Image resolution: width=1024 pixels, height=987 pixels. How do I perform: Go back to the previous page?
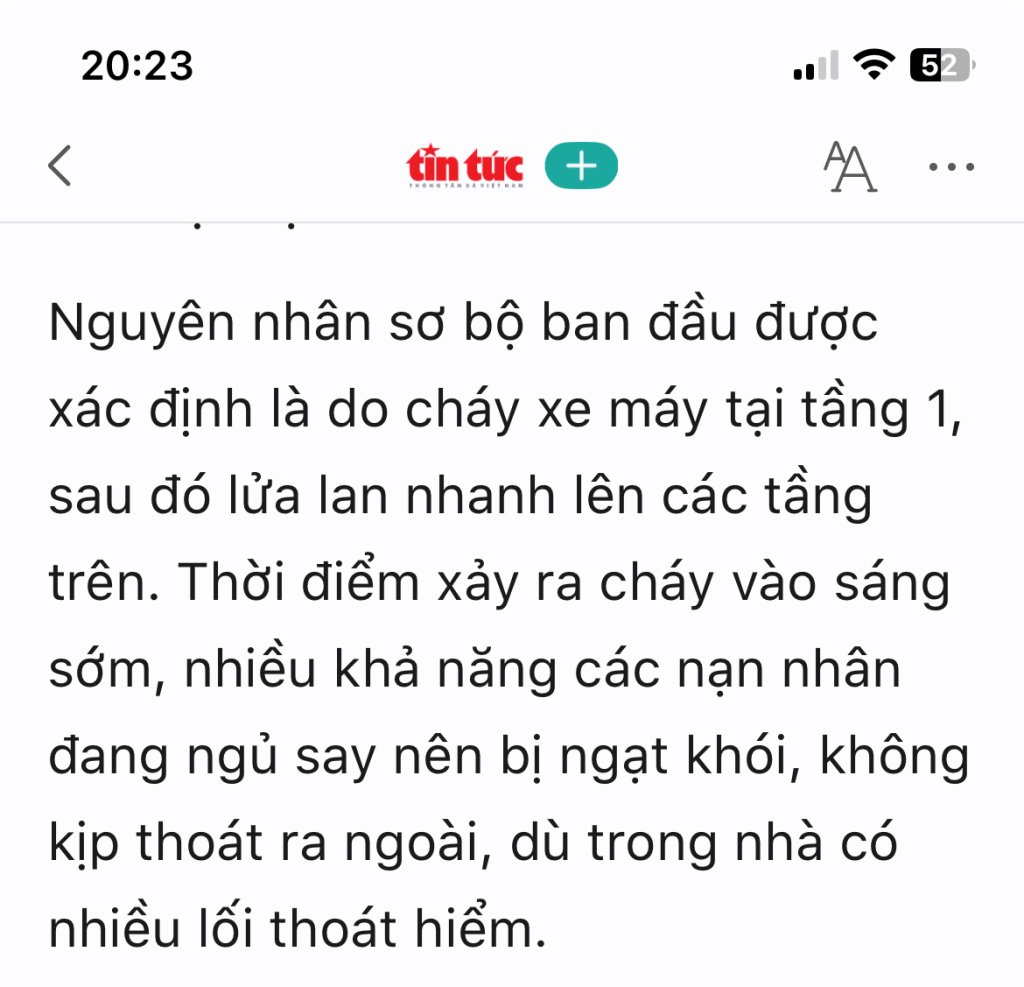(x=60, y=166)
